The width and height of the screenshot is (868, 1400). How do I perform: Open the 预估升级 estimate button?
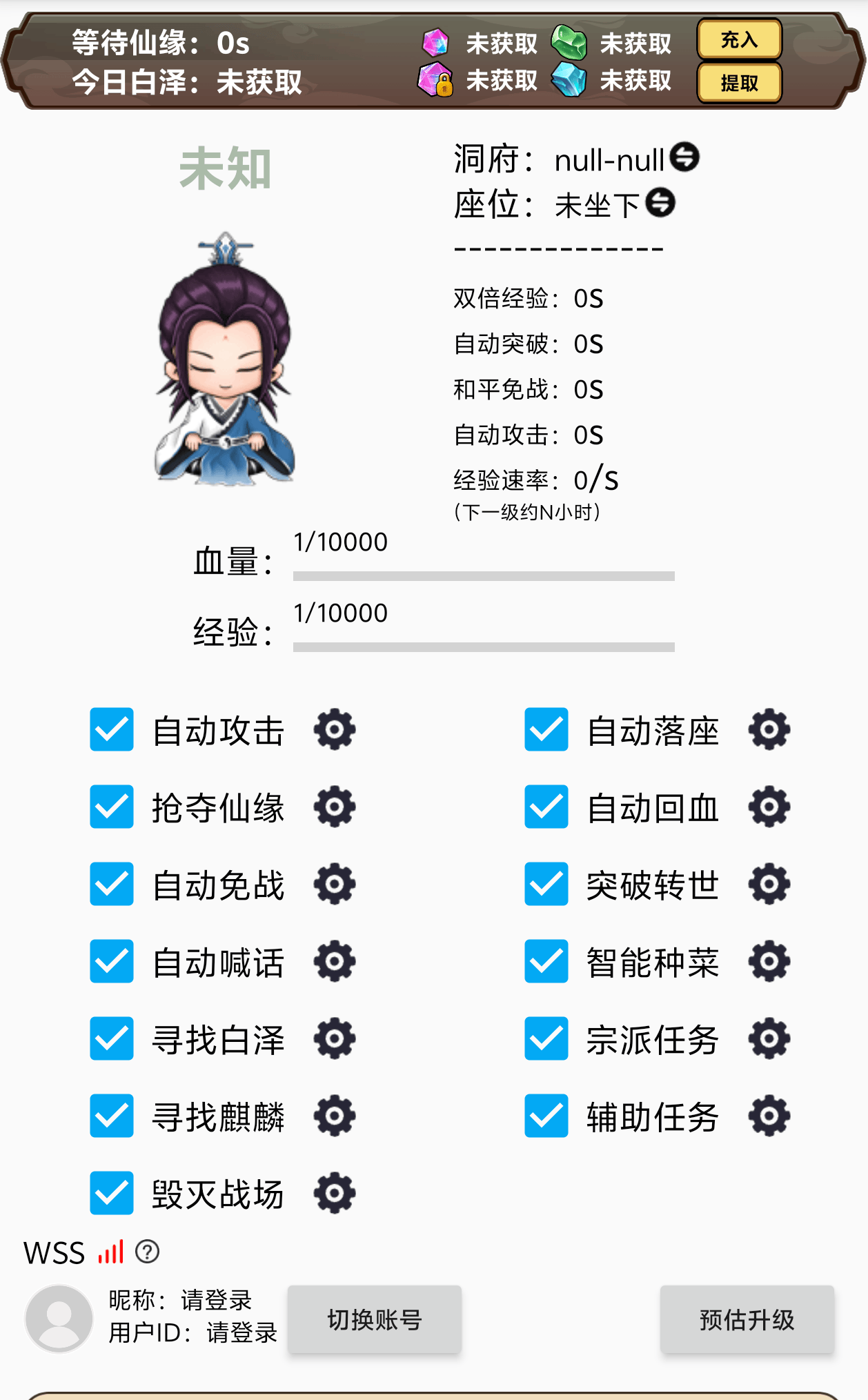[x=747, y=1319]
